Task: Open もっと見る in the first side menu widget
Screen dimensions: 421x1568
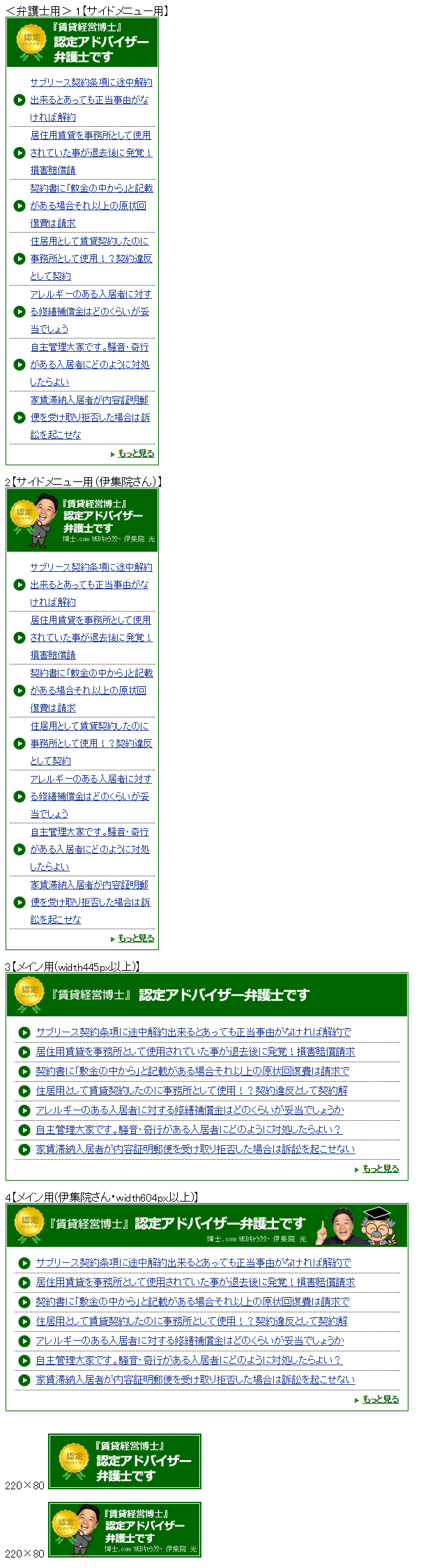Action: click(136, 453)
